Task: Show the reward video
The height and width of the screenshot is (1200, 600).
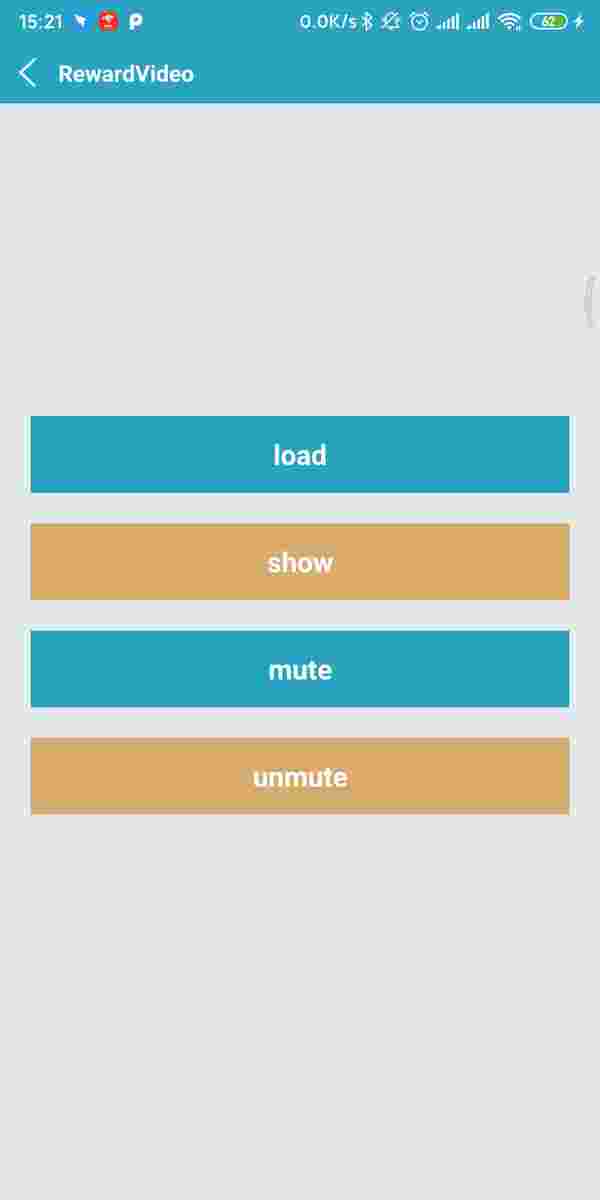Action: click(300, 562)
